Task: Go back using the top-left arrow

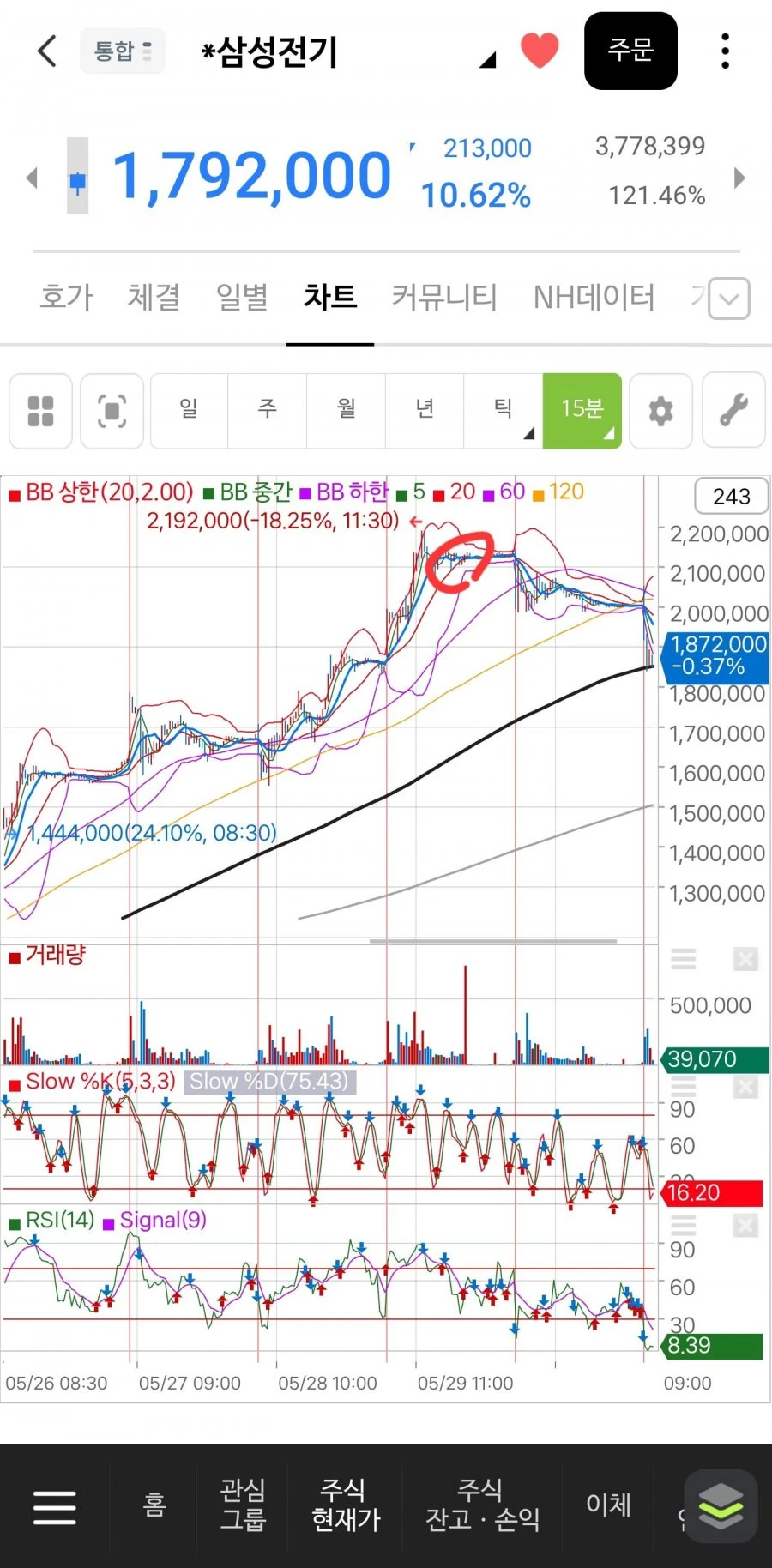Action: click(x=47, y=51)
